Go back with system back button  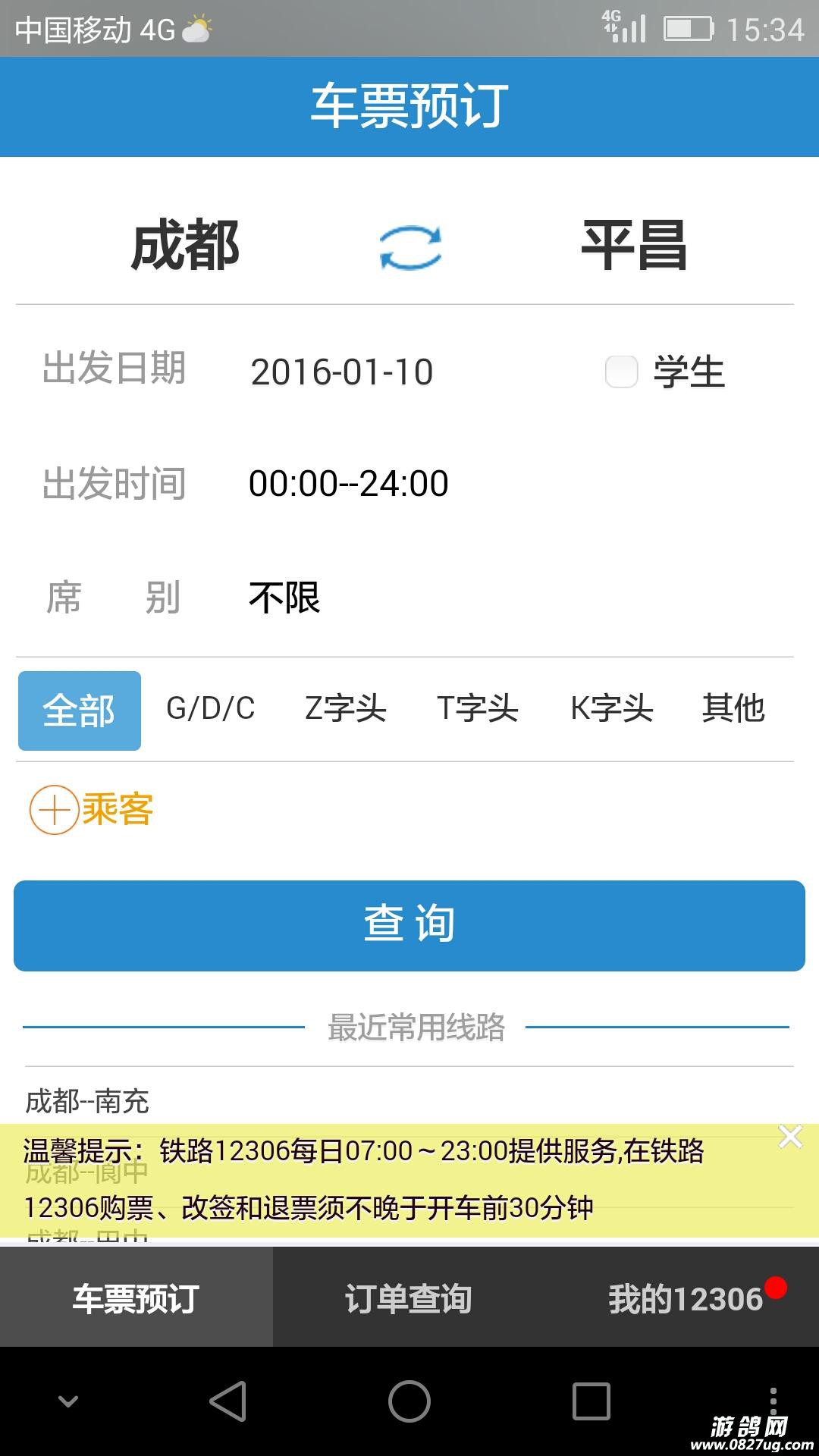pos(227,1401)
